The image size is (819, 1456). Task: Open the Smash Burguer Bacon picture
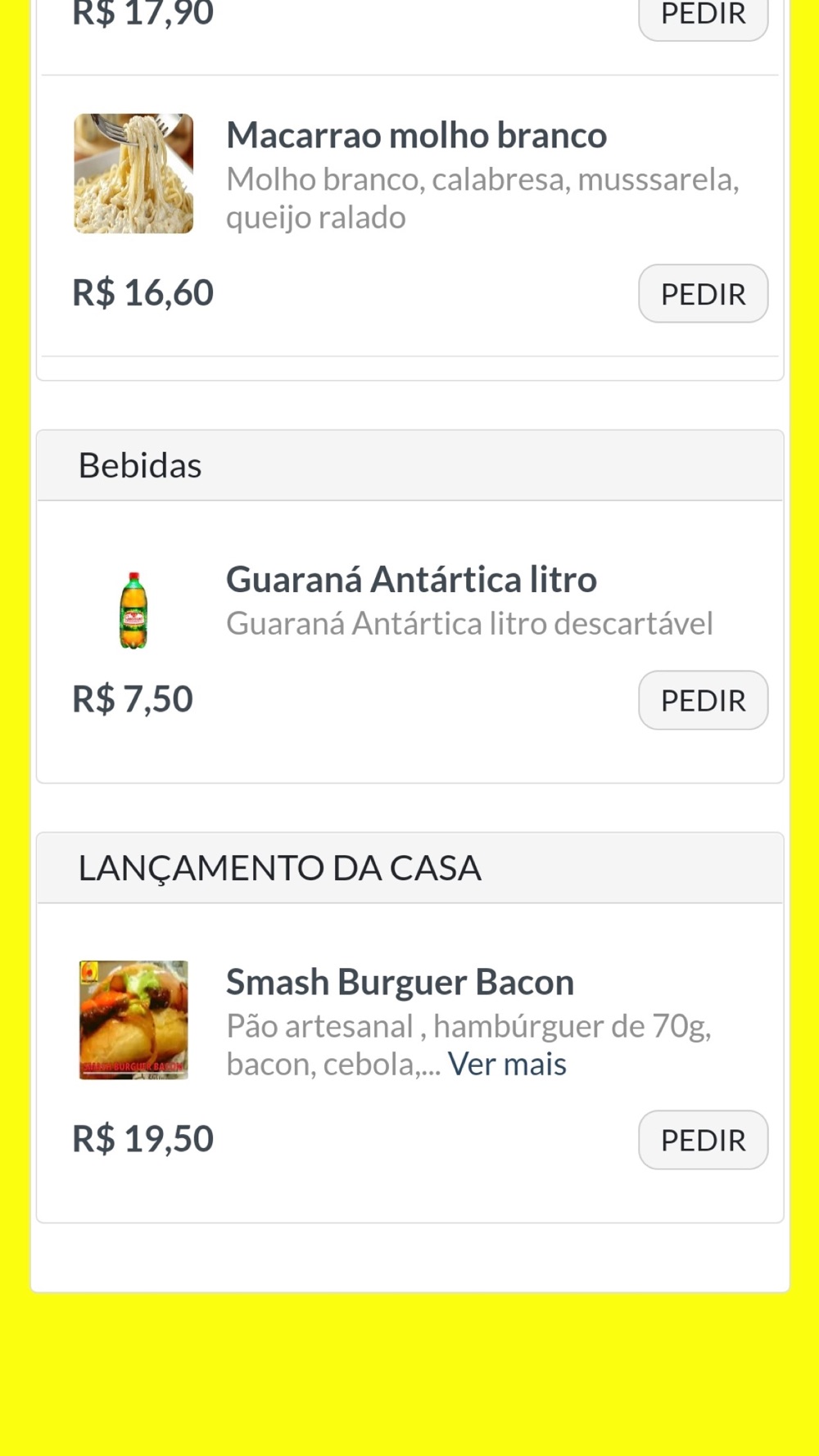point(133,1020)
